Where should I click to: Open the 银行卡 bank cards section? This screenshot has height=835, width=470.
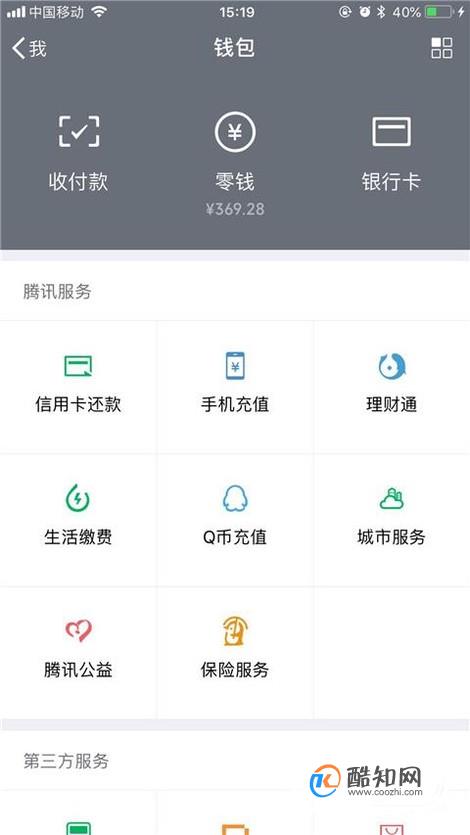pyautogui.click(x=391, y=153)
